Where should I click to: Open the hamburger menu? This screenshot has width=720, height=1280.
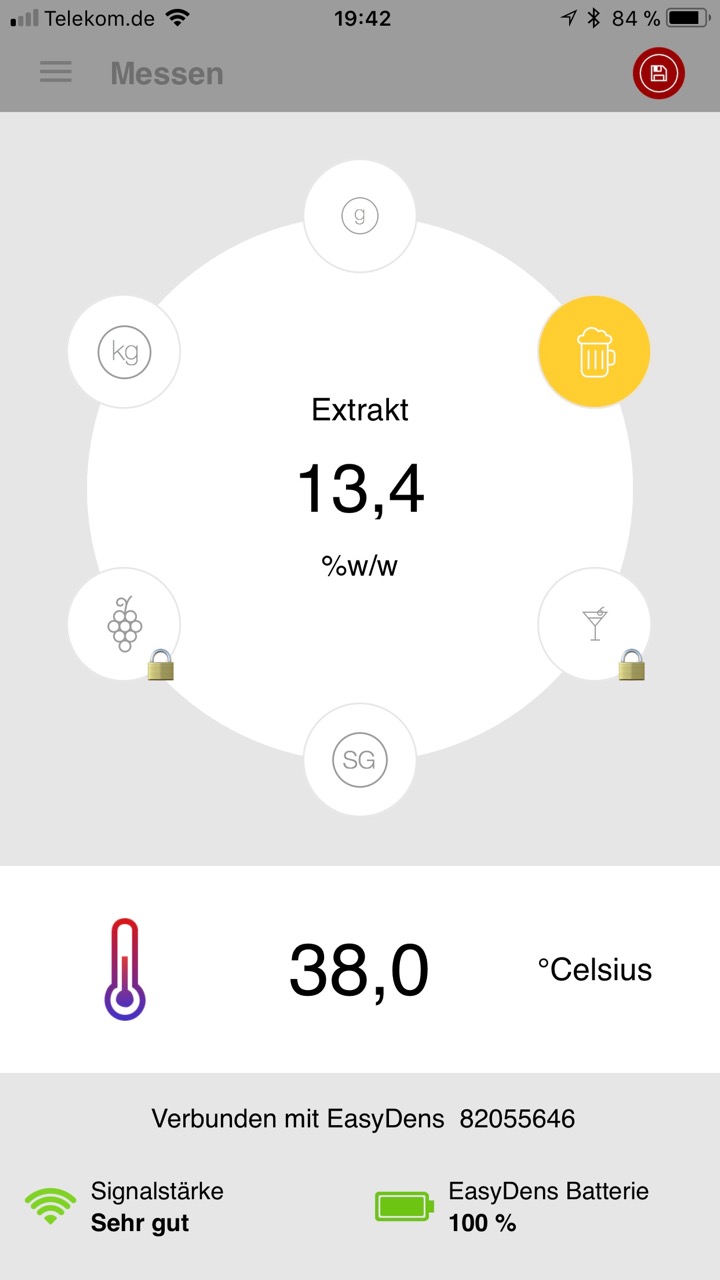[56, 72]
